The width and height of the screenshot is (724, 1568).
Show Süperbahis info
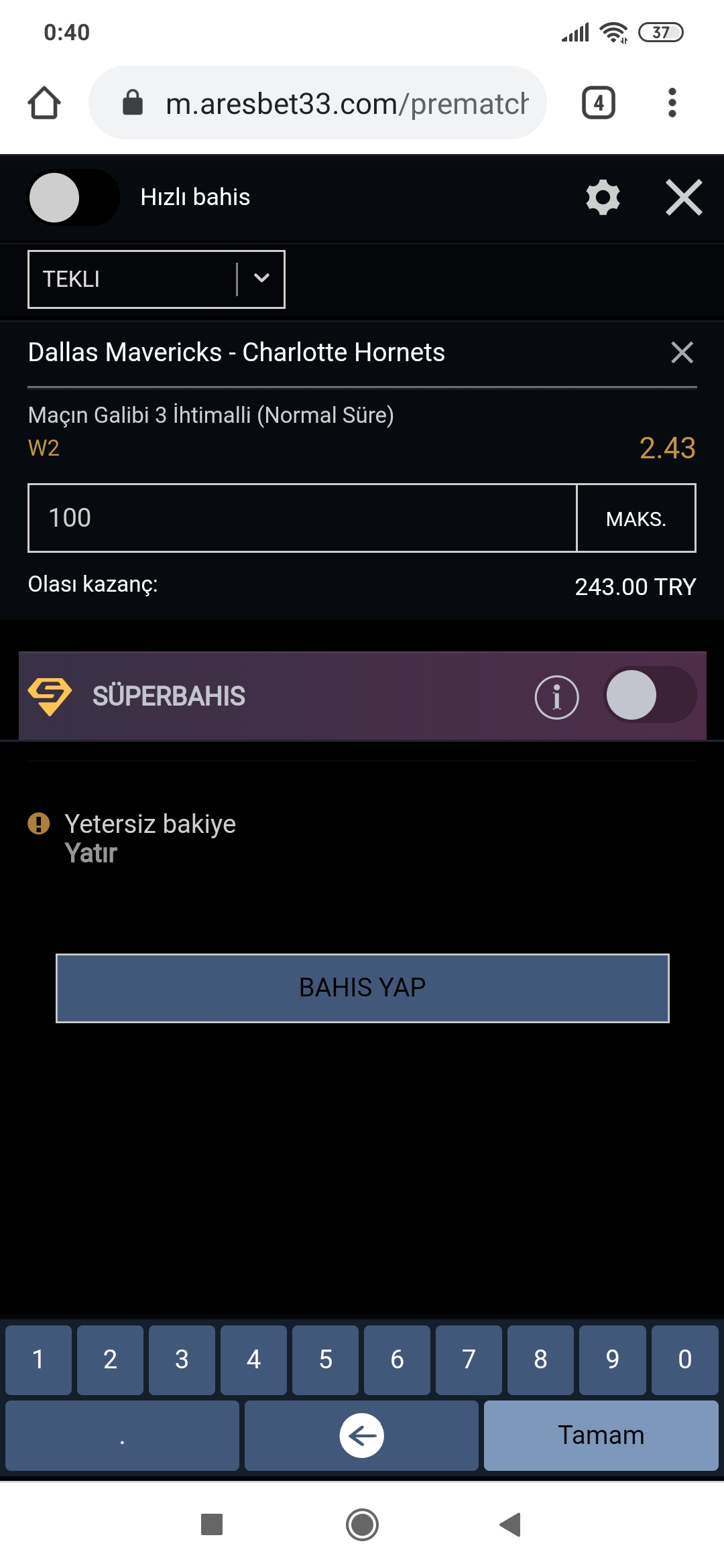[x=556, y=697]
